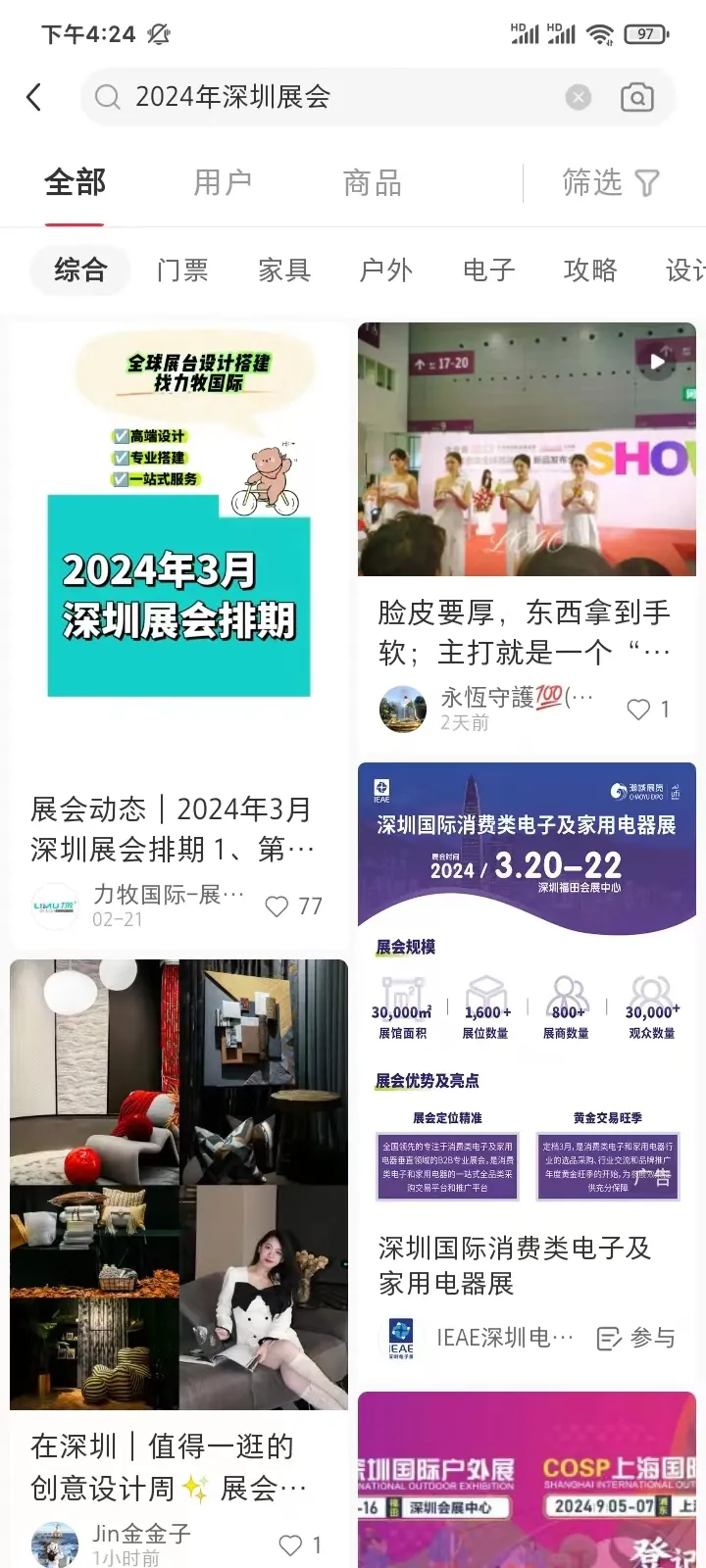Open the 脸皮要厚 video post
The image size is (706, 1568).
(x=527, y=451)
